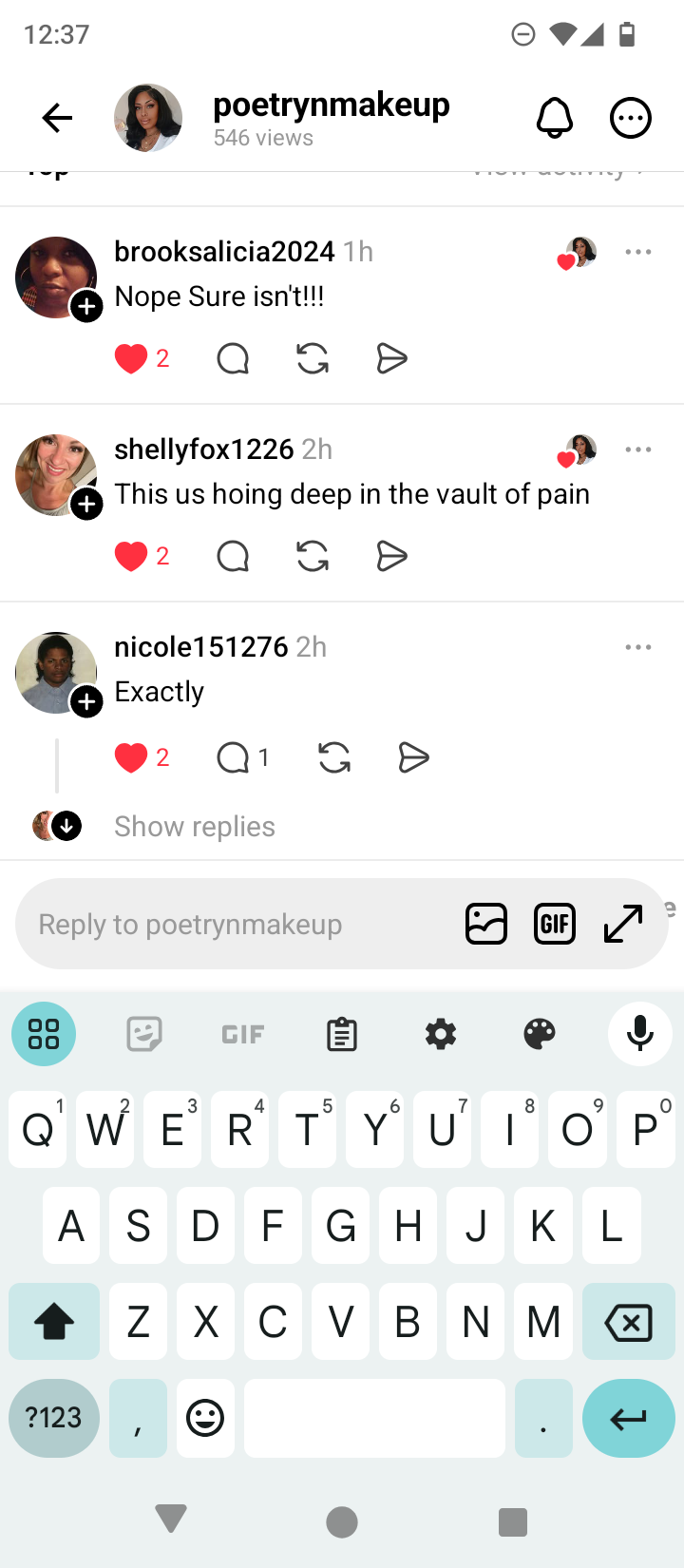Reply to brooksalicia2024's comment
684x1568 pixels.
(x=233, y=358)
